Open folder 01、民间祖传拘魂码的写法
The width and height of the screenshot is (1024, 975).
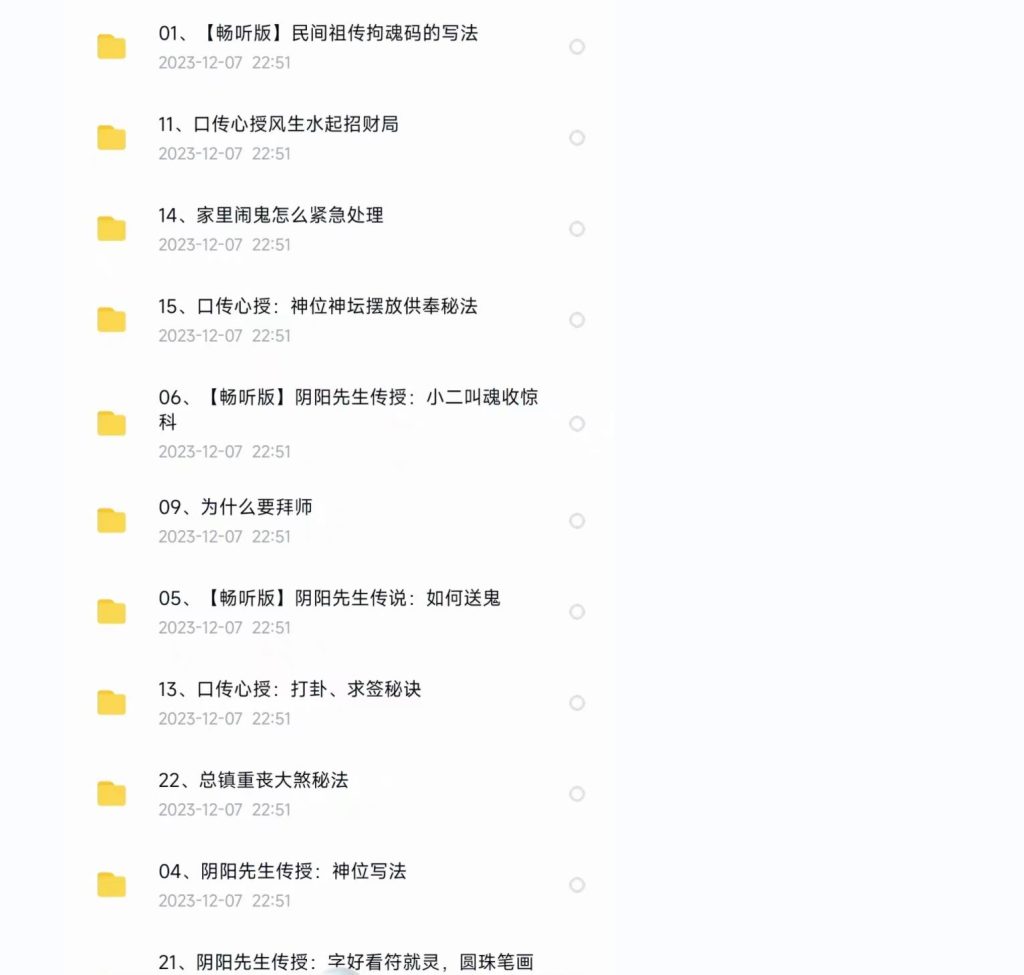point(318,34)
